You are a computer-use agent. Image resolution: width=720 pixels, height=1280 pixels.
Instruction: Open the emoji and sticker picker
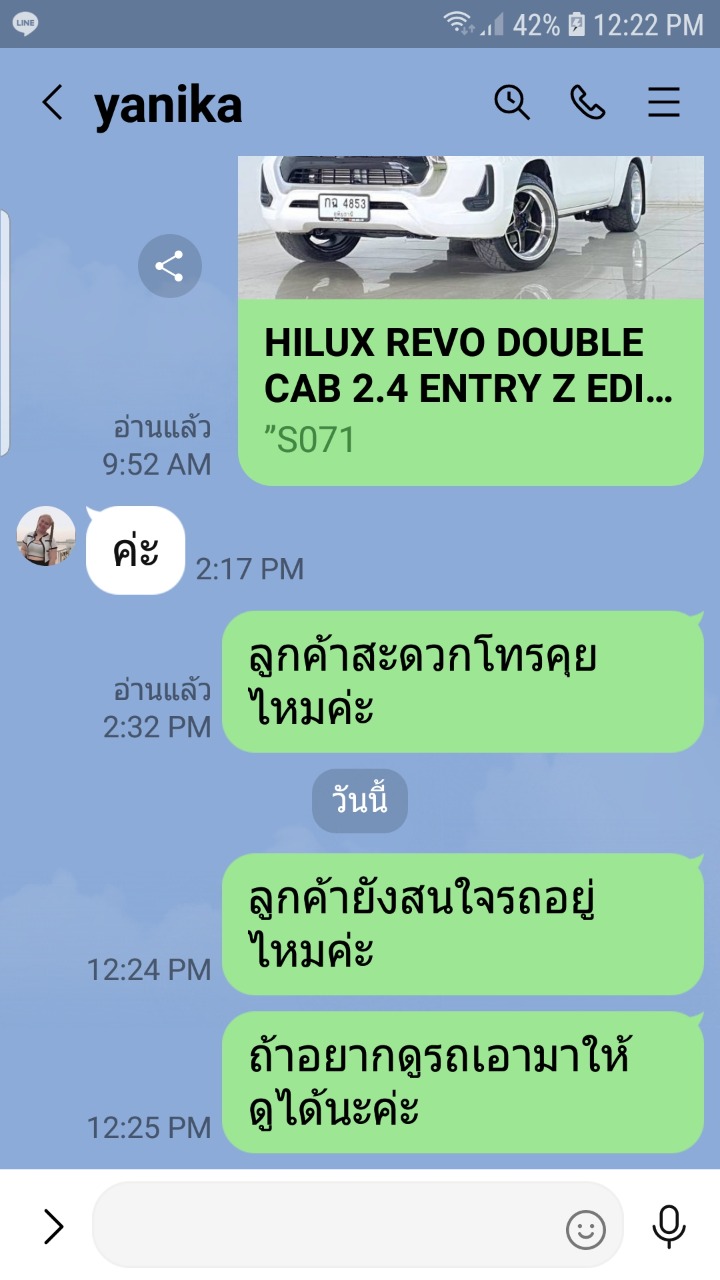coord(586,1229)
